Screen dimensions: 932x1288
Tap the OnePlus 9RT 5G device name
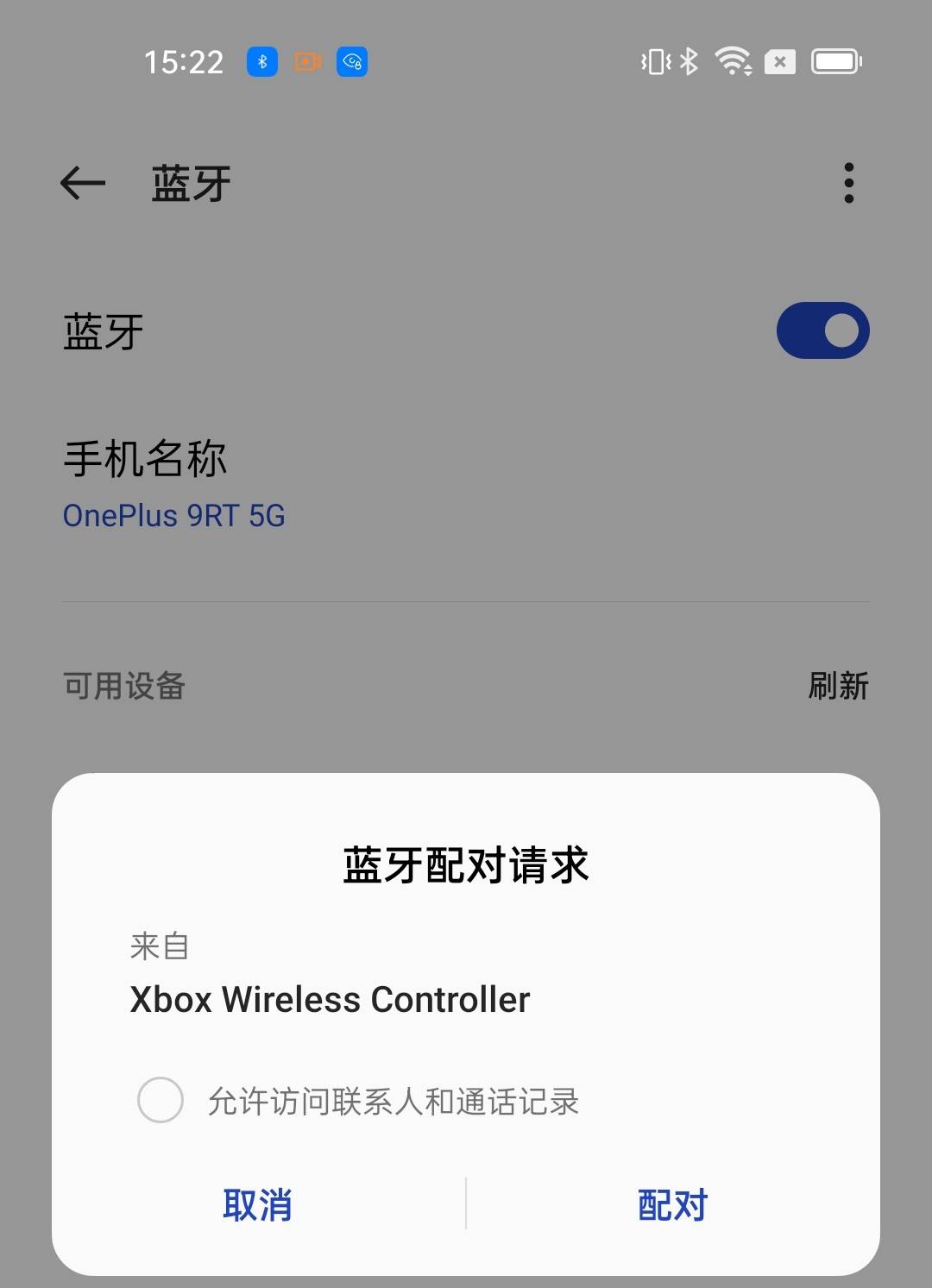coord(173,515)
